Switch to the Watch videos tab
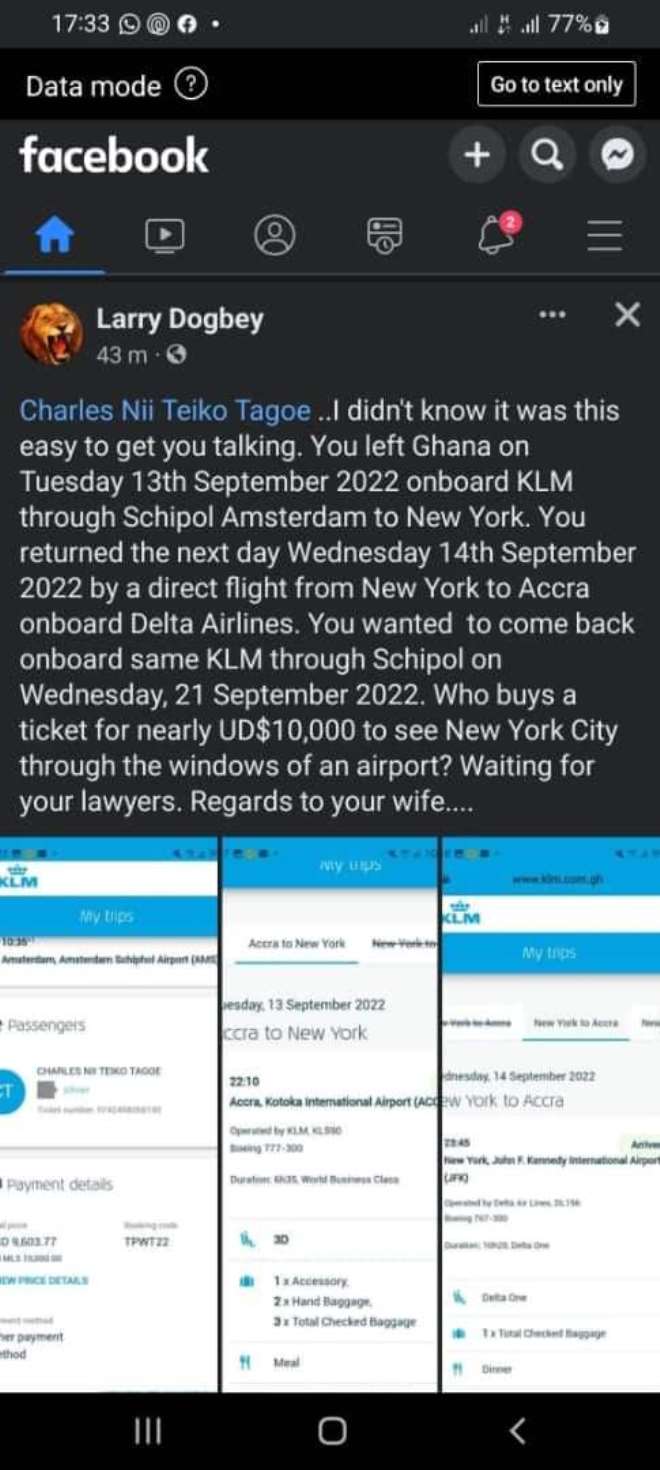 165,235
